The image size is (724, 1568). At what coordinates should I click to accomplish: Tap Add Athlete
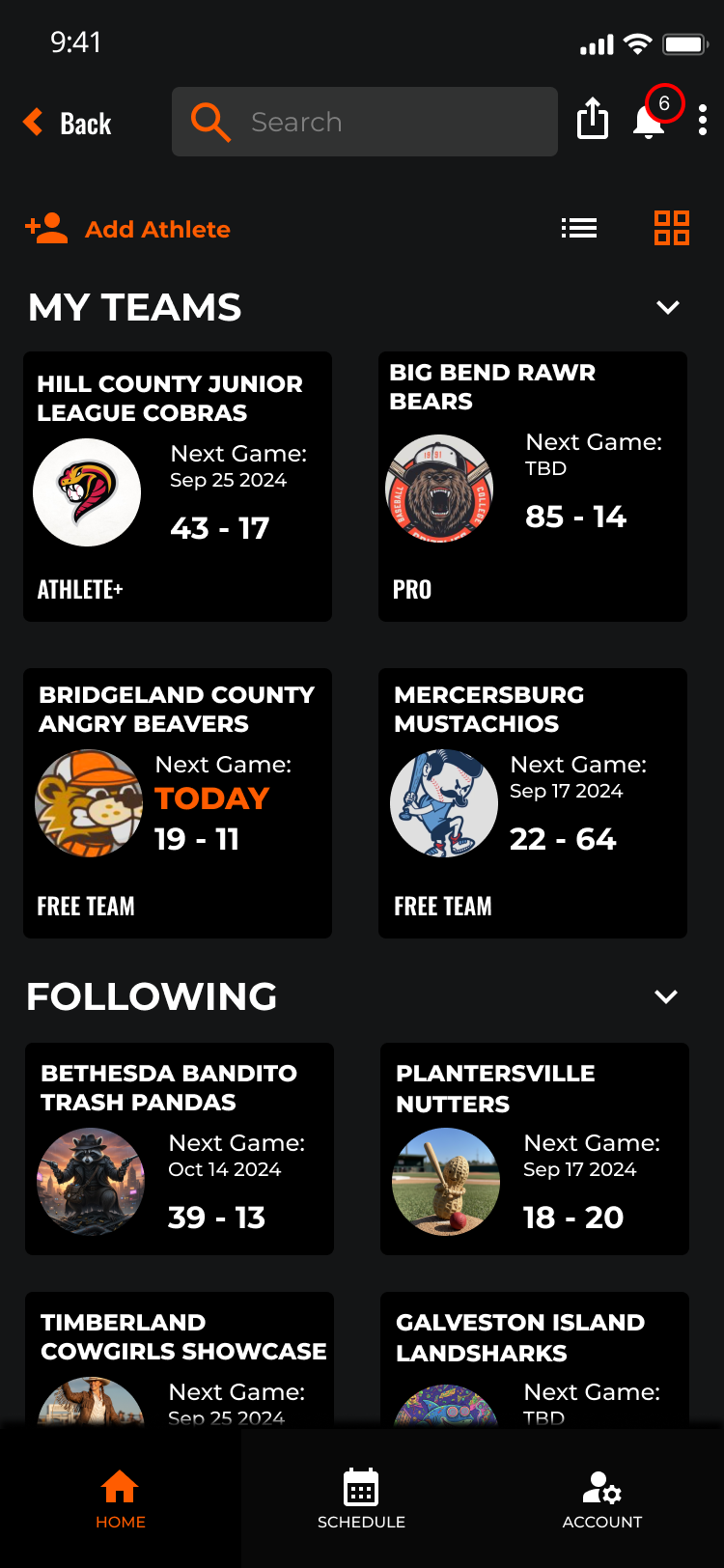128,229
